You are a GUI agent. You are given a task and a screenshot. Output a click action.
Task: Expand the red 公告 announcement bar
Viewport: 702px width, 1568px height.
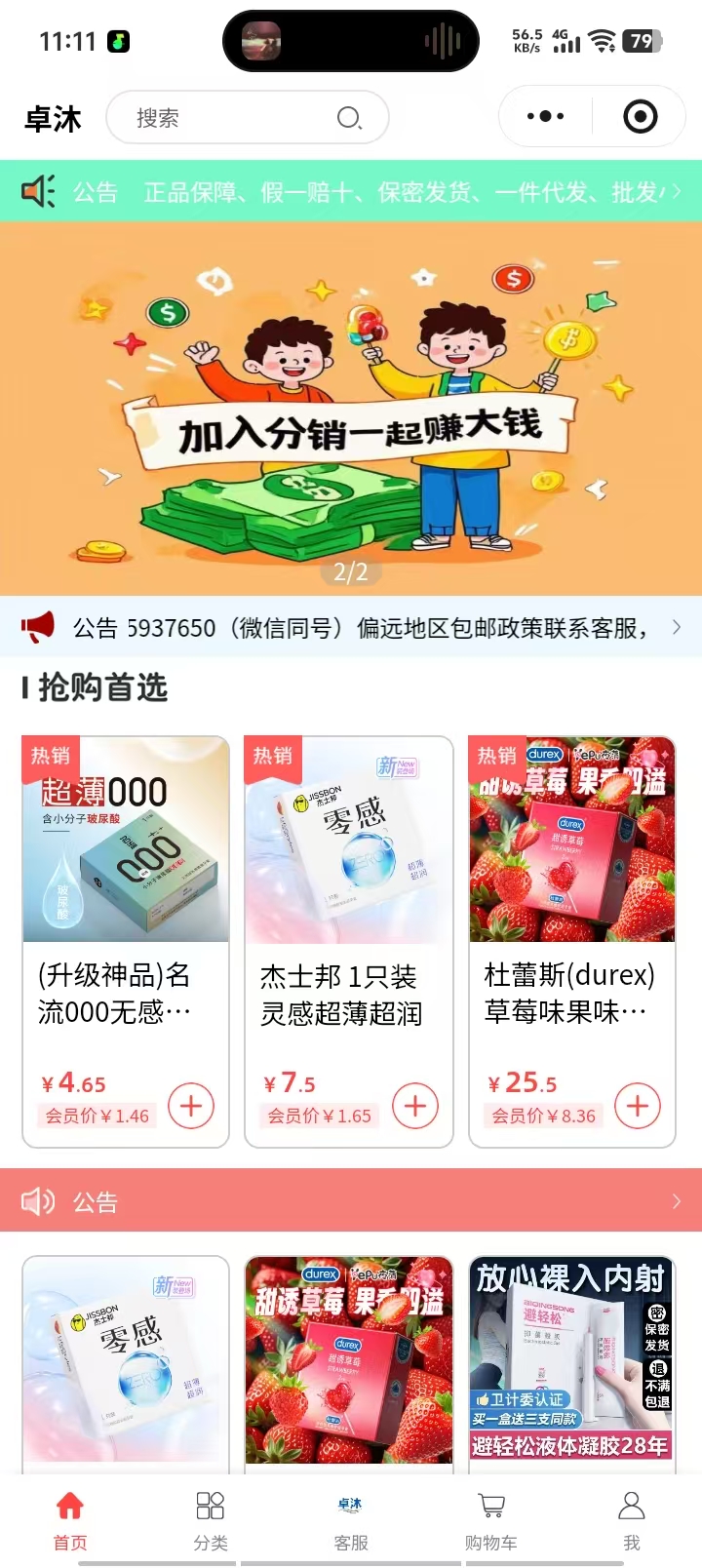tap(351, 1201)
